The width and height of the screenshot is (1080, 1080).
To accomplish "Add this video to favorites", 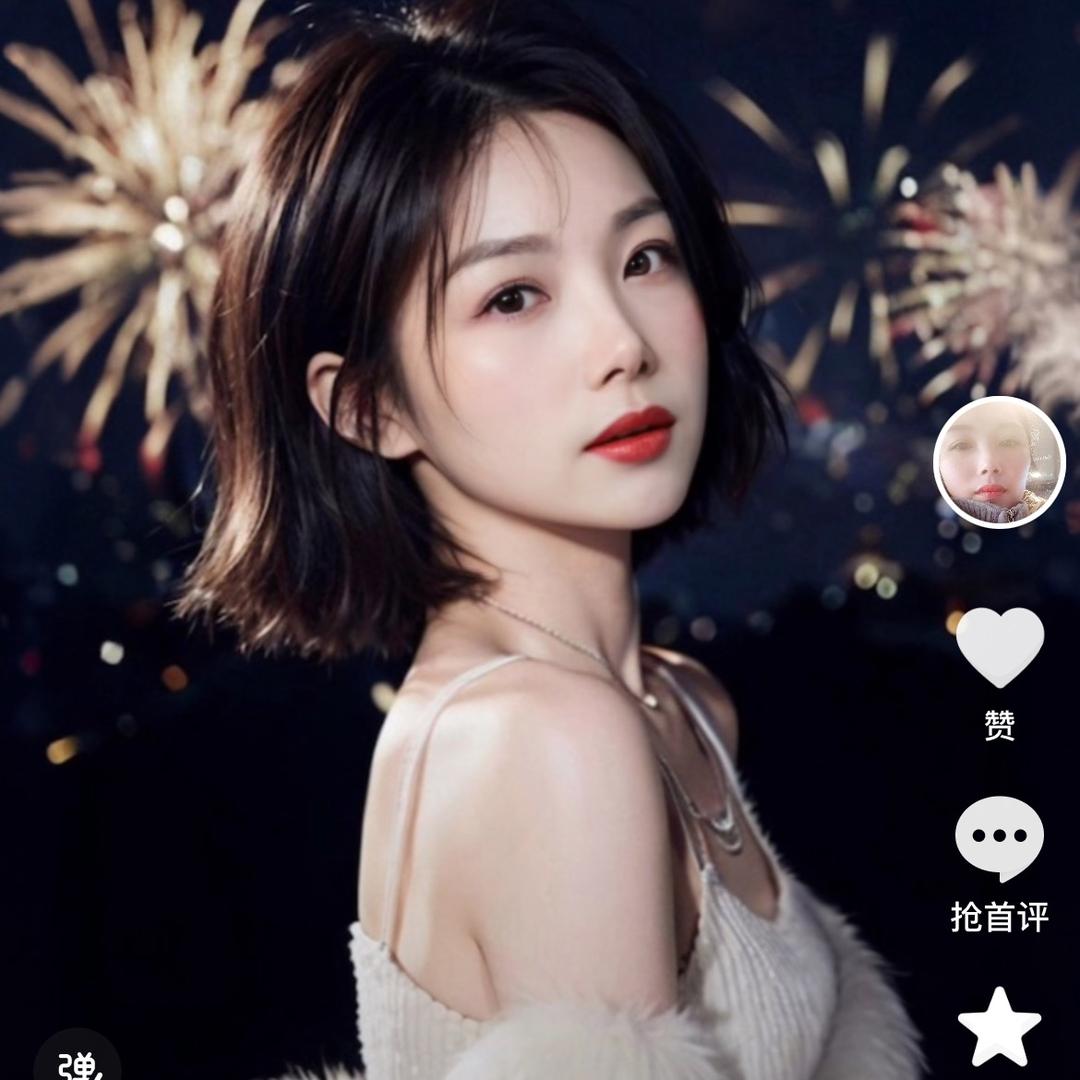I will coord(999,1026).
